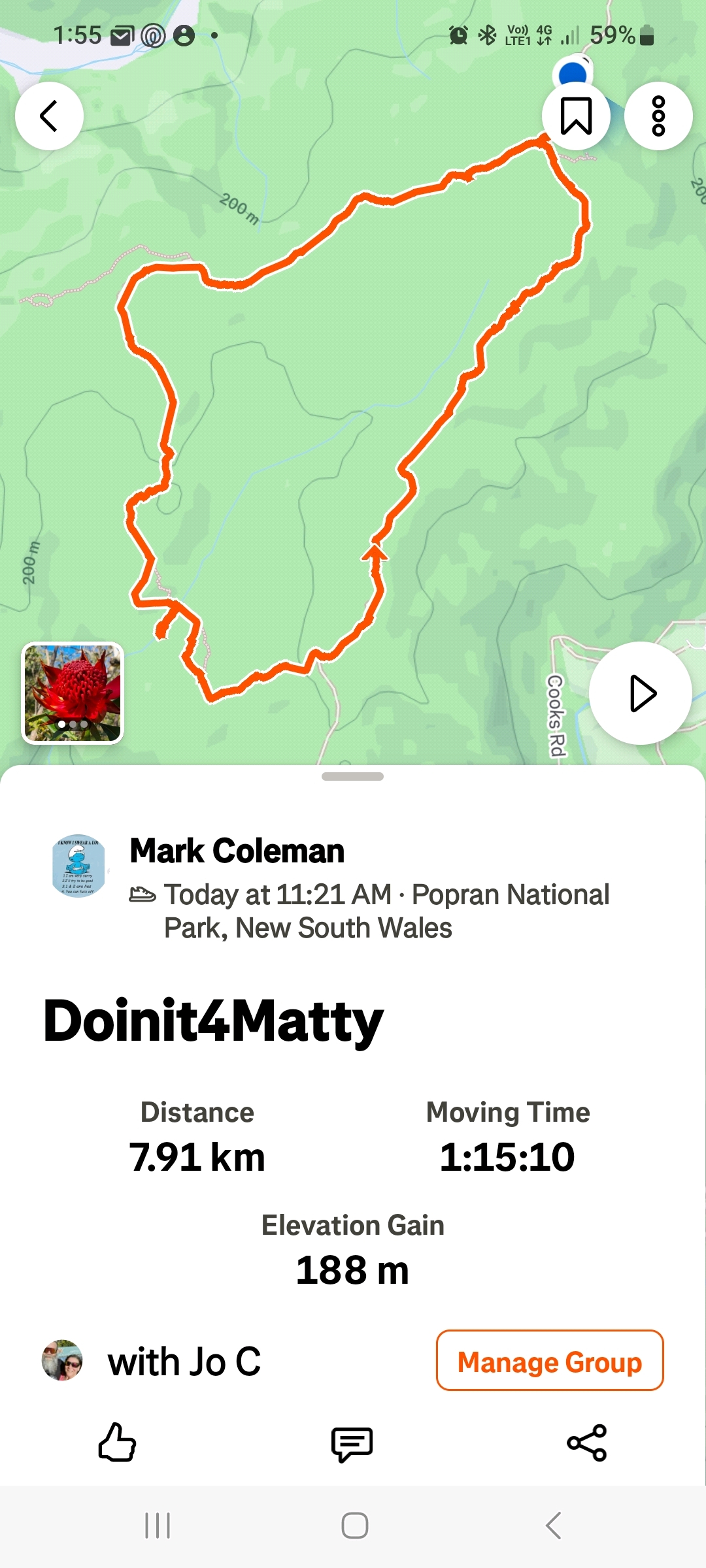Tap the Manage Group button

550,1360
